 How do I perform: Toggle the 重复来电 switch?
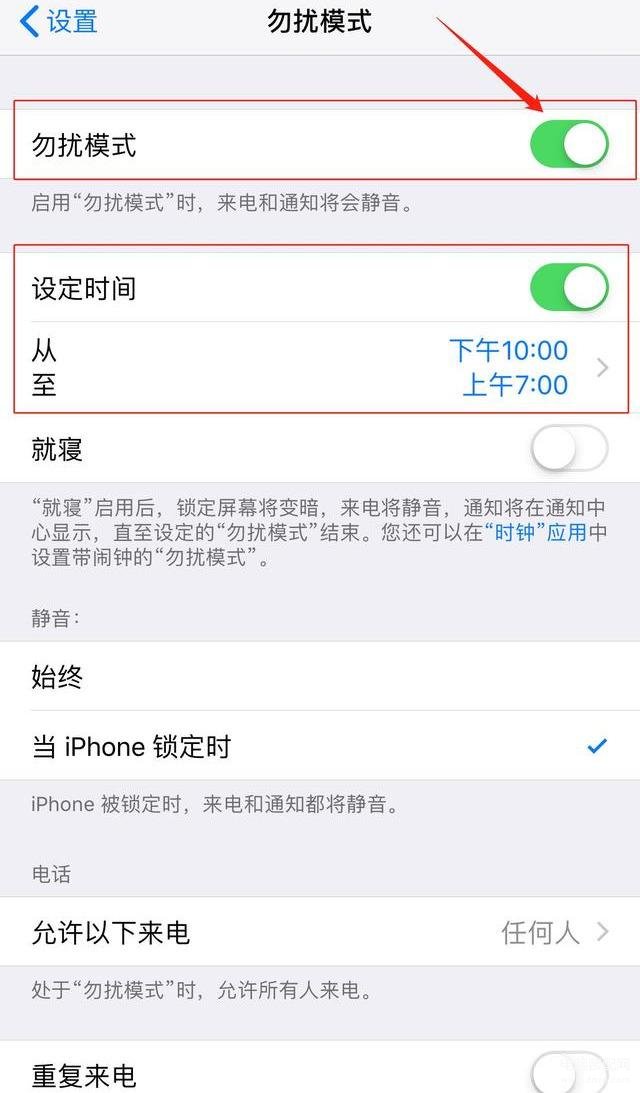coord(568,1074)
